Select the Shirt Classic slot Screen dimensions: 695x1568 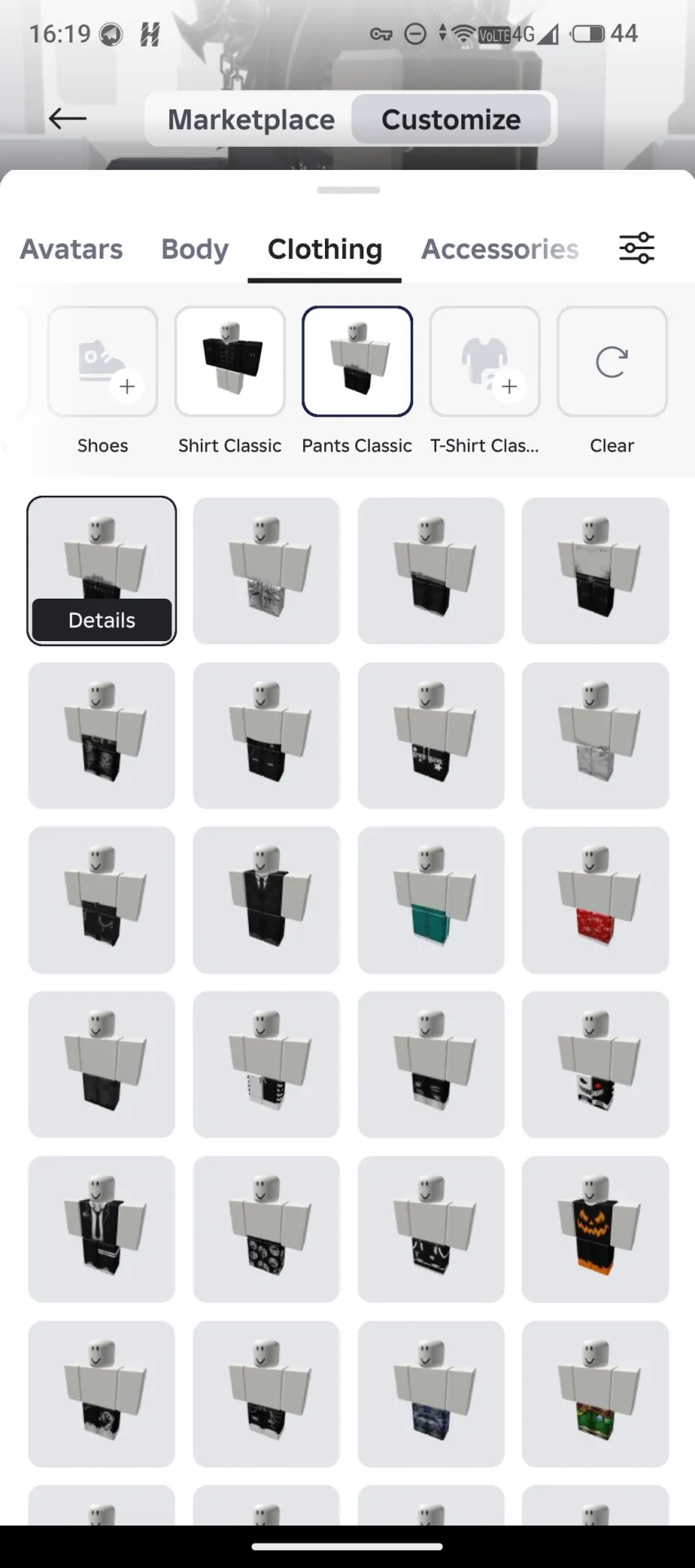pyautogui.click(x=229, y=361)
